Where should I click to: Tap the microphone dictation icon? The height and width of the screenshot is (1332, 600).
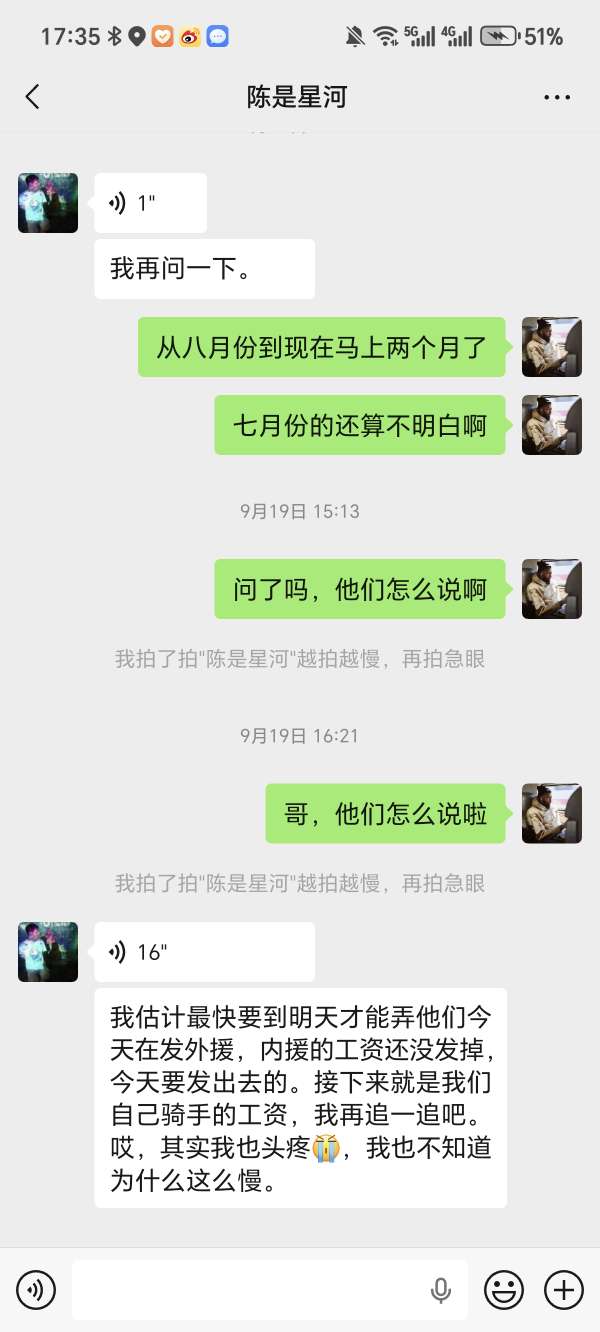(x=441, y=1291)
